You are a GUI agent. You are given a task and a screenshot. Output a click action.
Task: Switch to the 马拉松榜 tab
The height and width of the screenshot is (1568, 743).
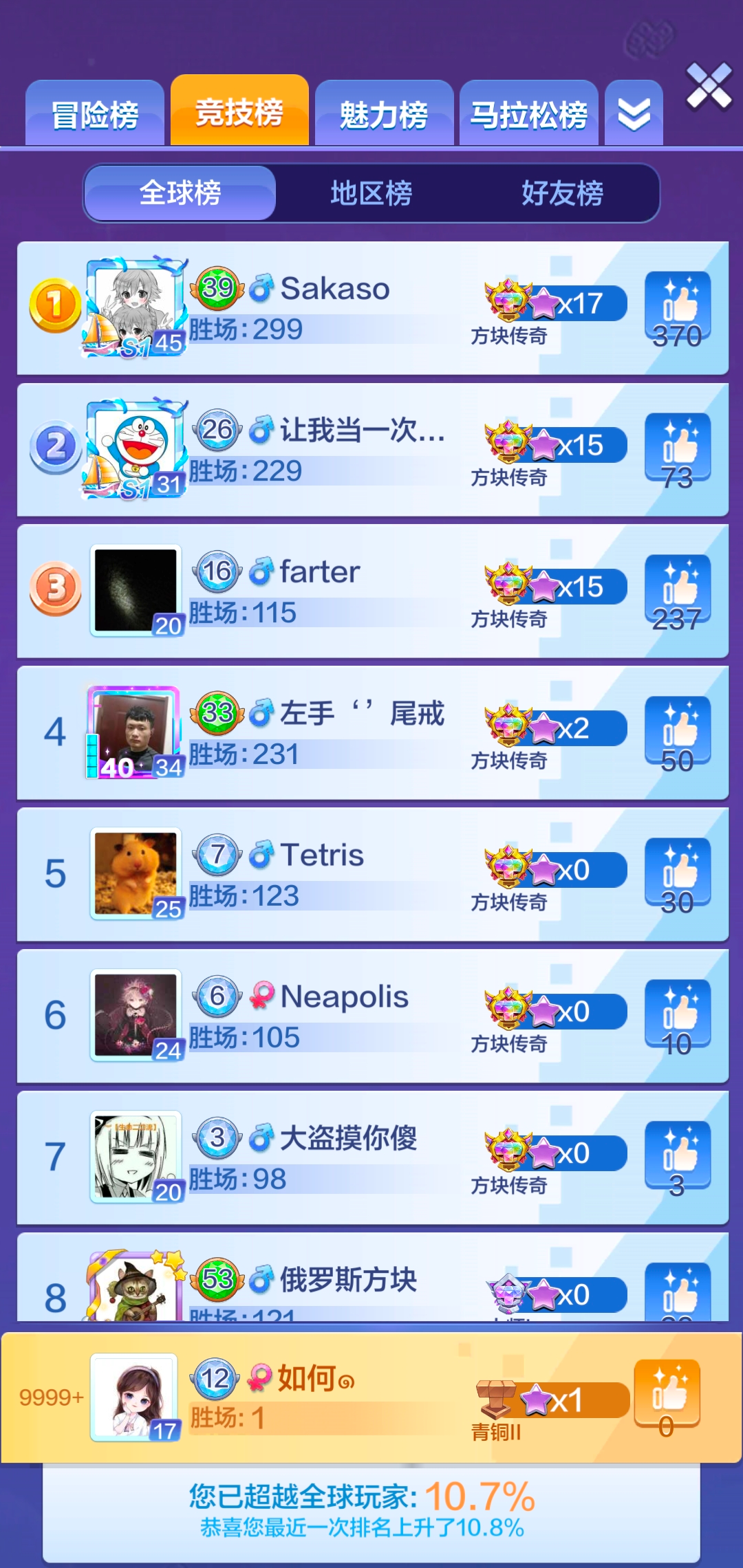(528, 113)
